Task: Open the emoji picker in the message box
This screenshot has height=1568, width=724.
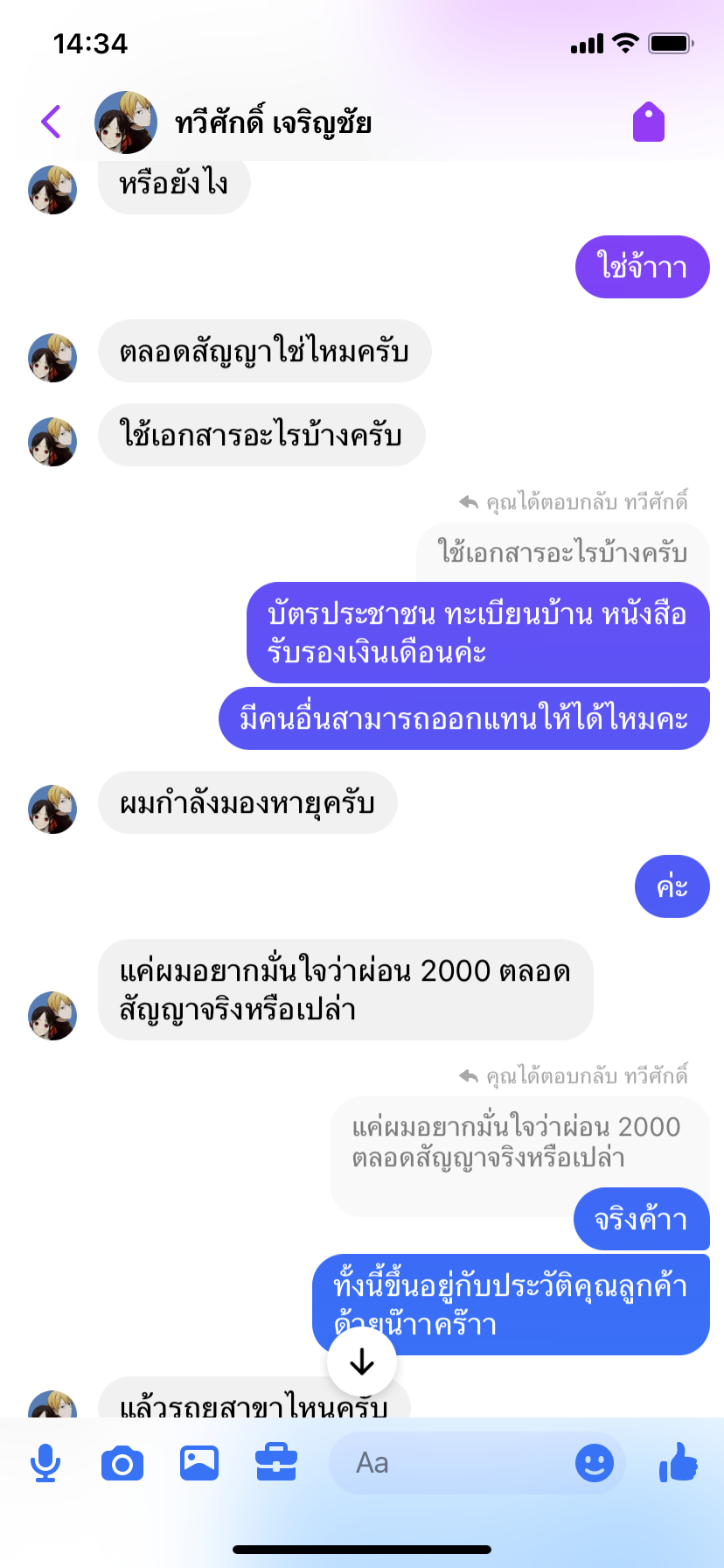Action: (x=595, y=1462)
